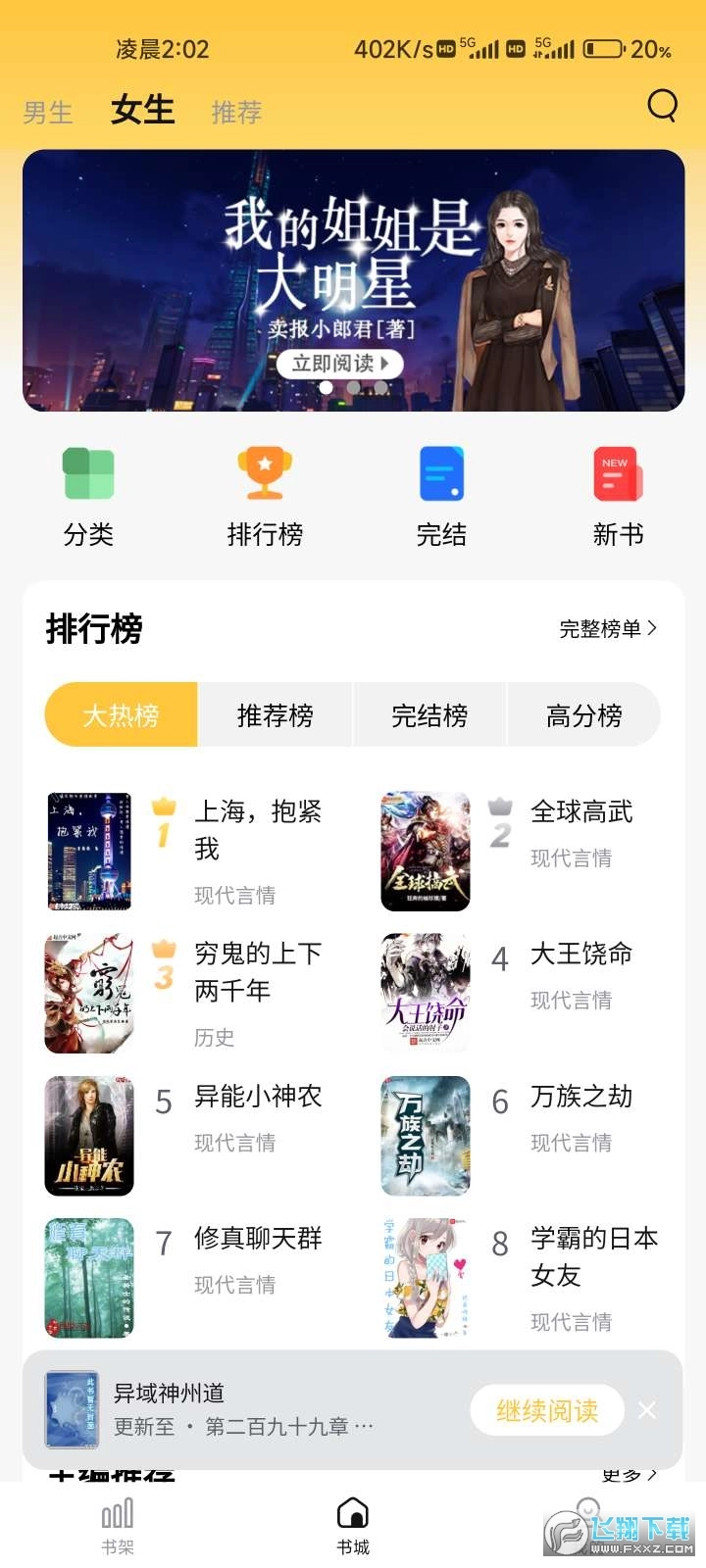Select the 推荐榜 ranking tab

(x=275, y=715)
